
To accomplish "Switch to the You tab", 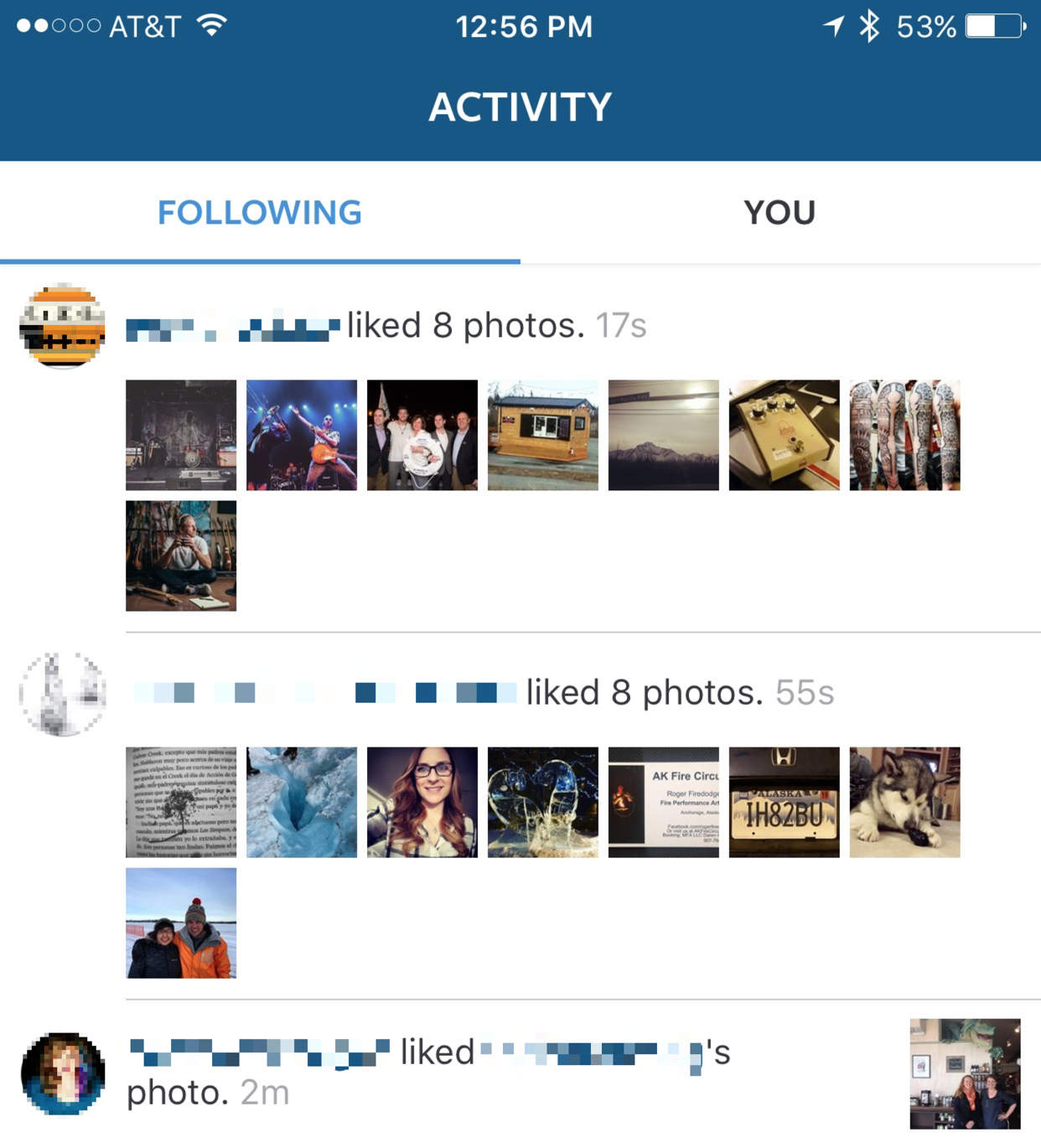I will tap(779, 213).
